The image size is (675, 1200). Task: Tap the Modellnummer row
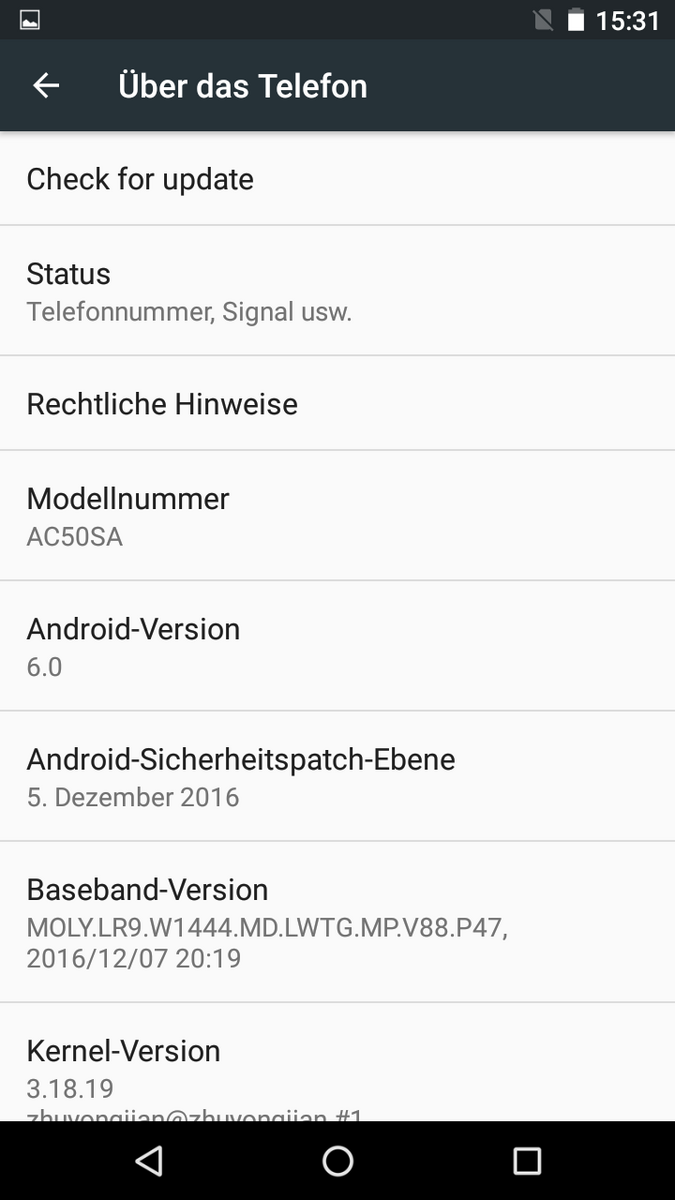(337, 516)
